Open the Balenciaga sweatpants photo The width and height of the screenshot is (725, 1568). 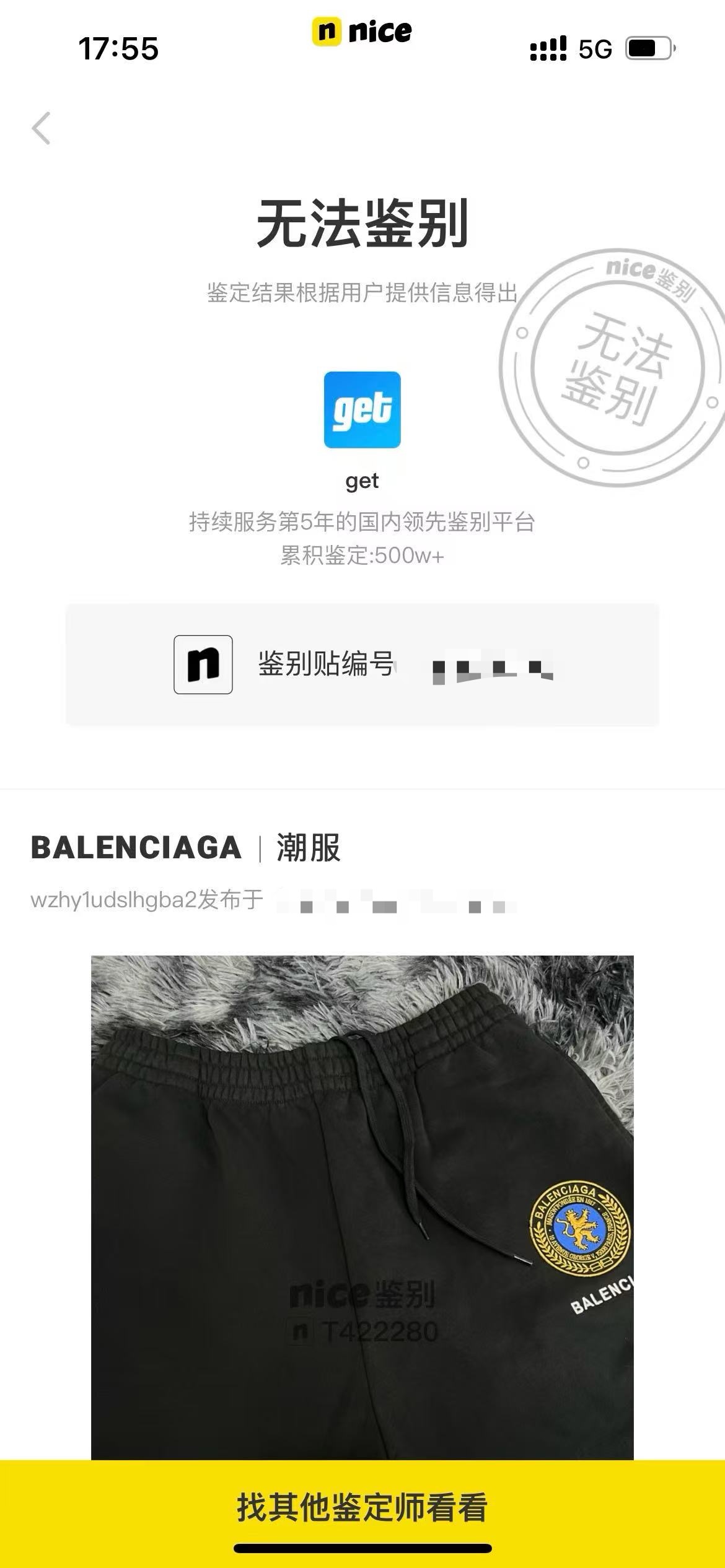coord(362,1208)
